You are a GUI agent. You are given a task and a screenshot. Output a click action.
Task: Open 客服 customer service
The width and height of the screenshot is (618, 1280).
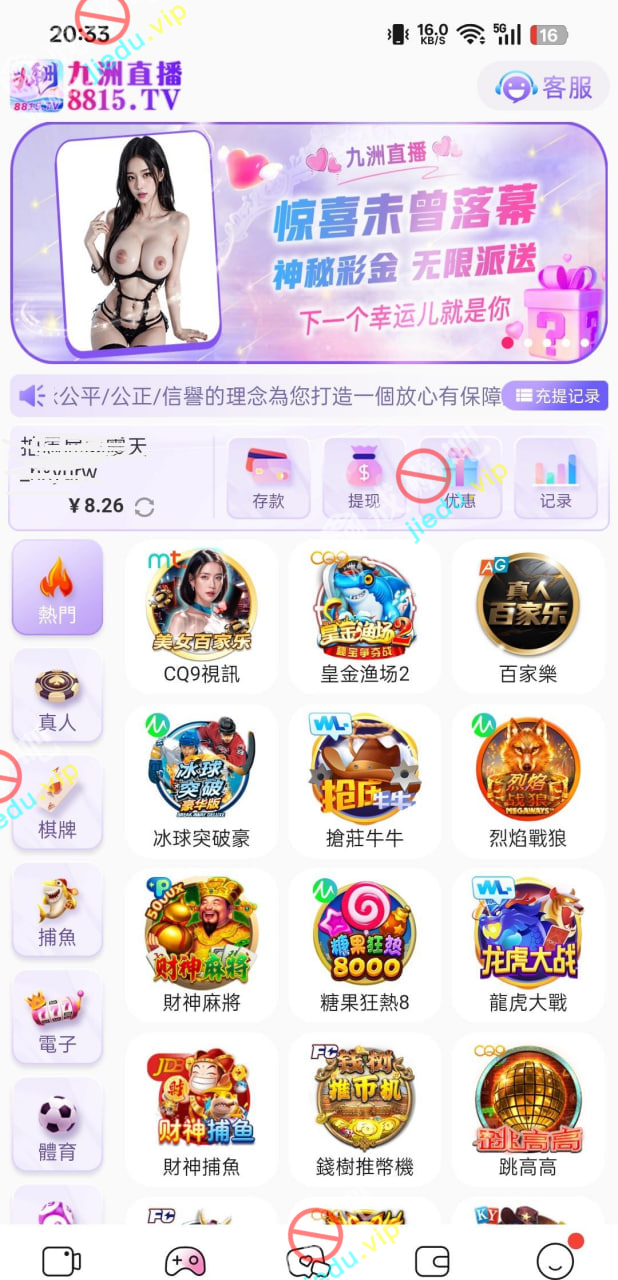[544, 87]
